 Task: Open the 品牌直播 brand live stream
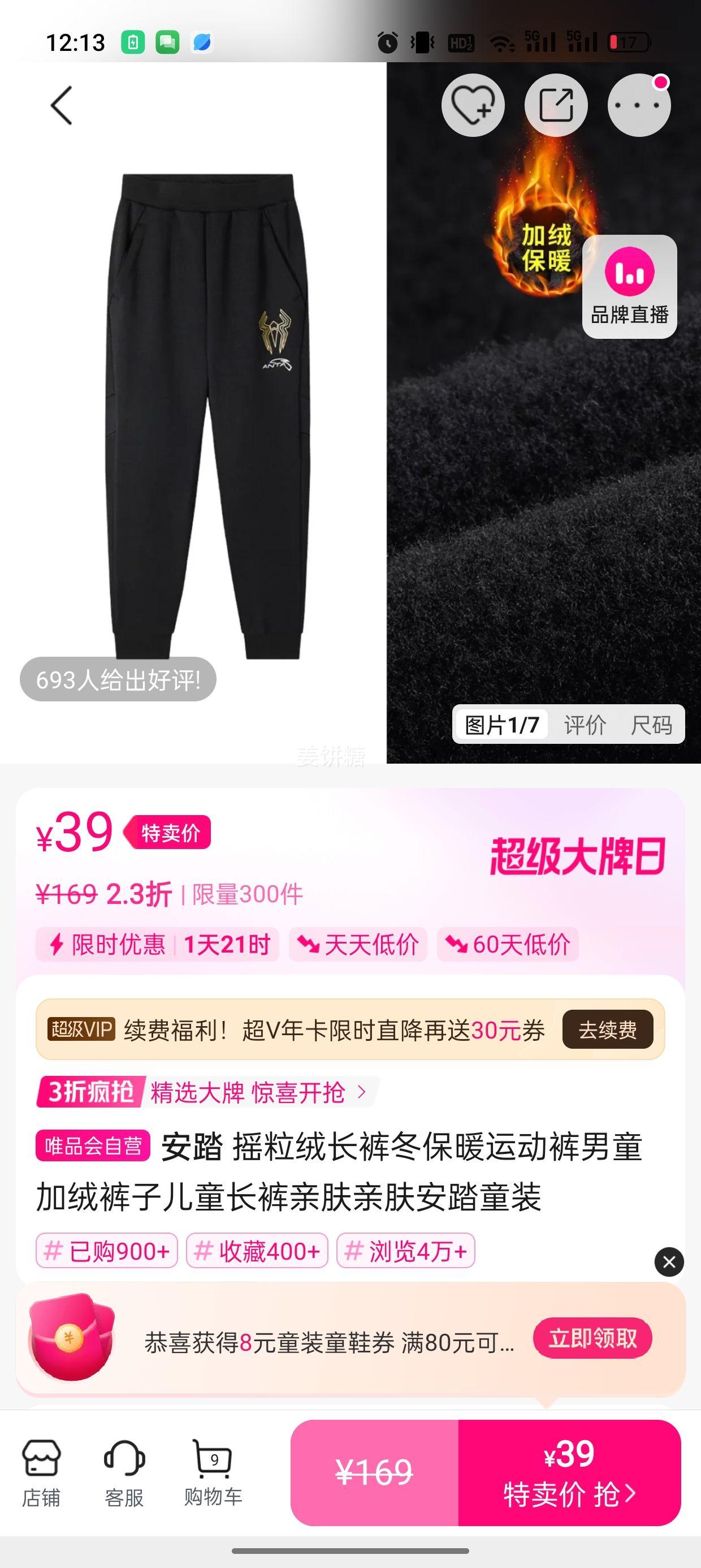629,287
